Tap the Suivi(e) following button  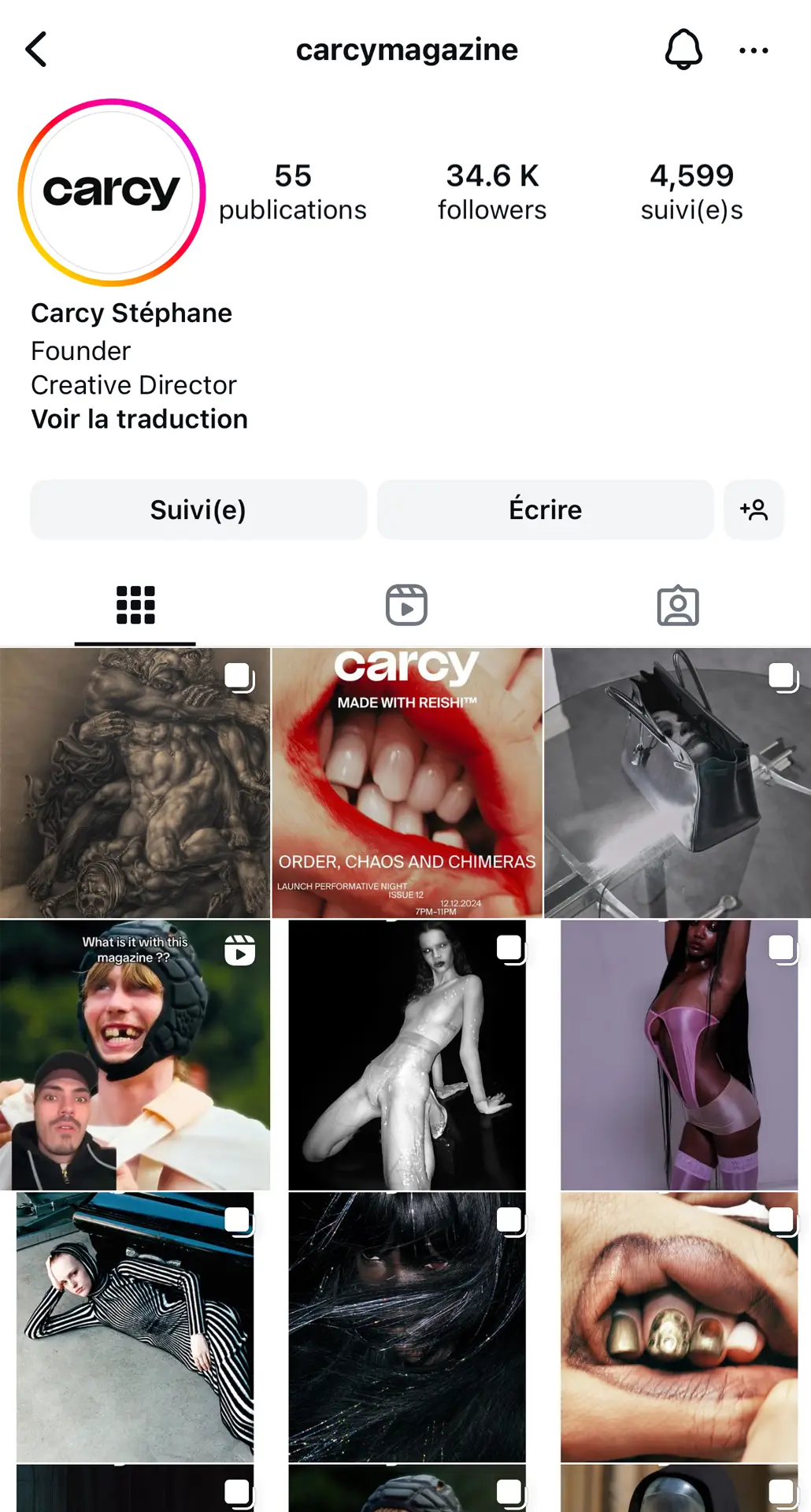[x=198, y=510]
